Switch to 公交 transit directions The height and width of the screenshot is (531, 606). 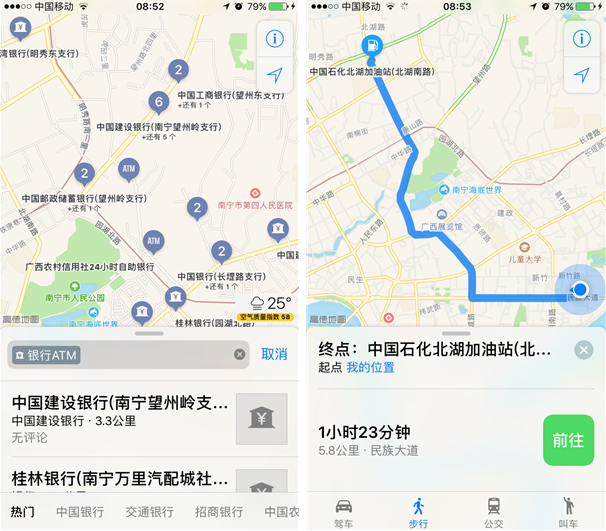pos(494,511)
